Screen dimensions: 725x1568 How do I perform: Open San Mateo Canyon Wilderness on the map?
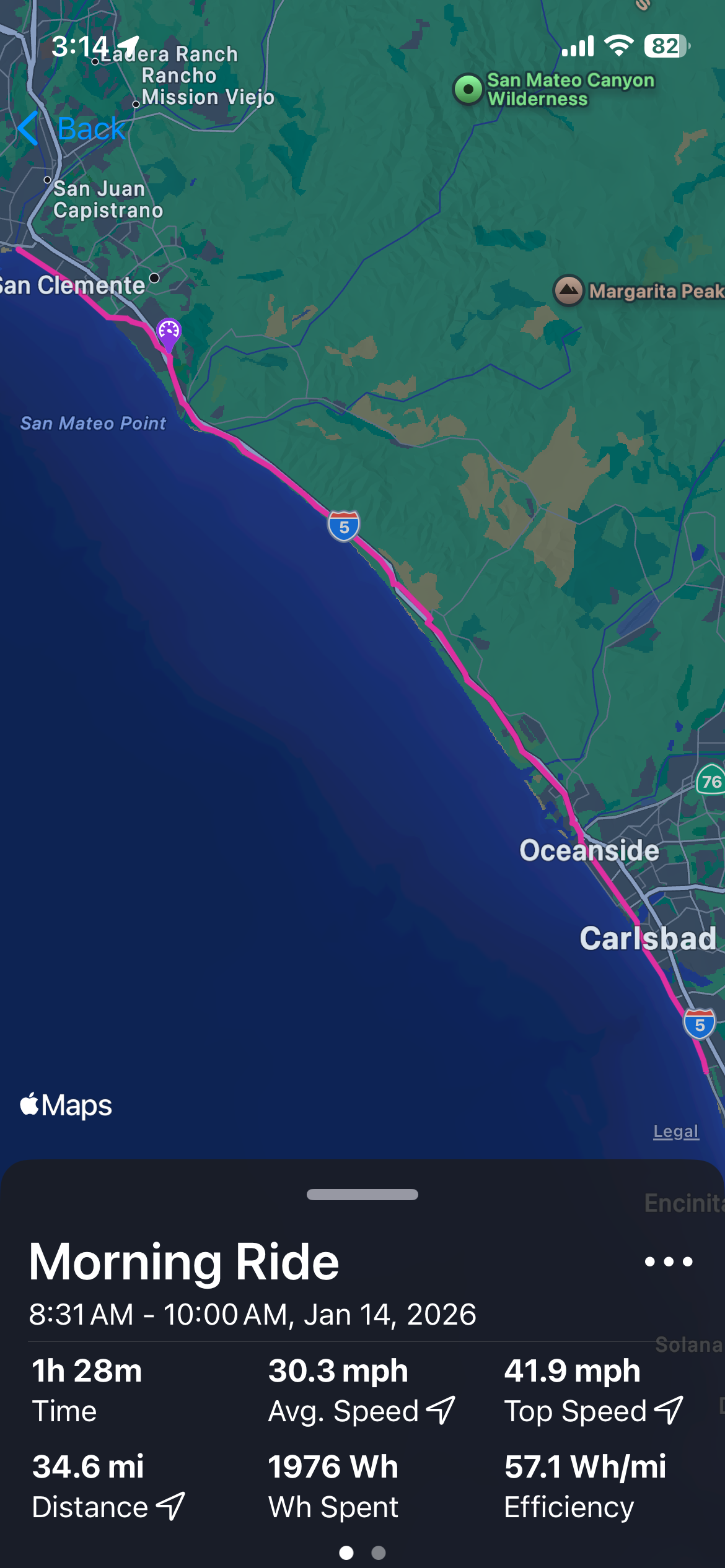[x=469, y=89]
